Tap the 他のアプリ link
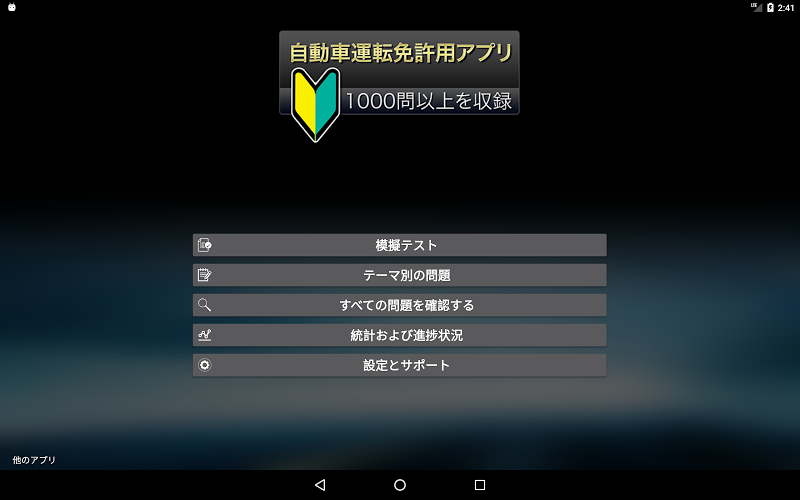 pyautogui.click(x=34, y=460)
